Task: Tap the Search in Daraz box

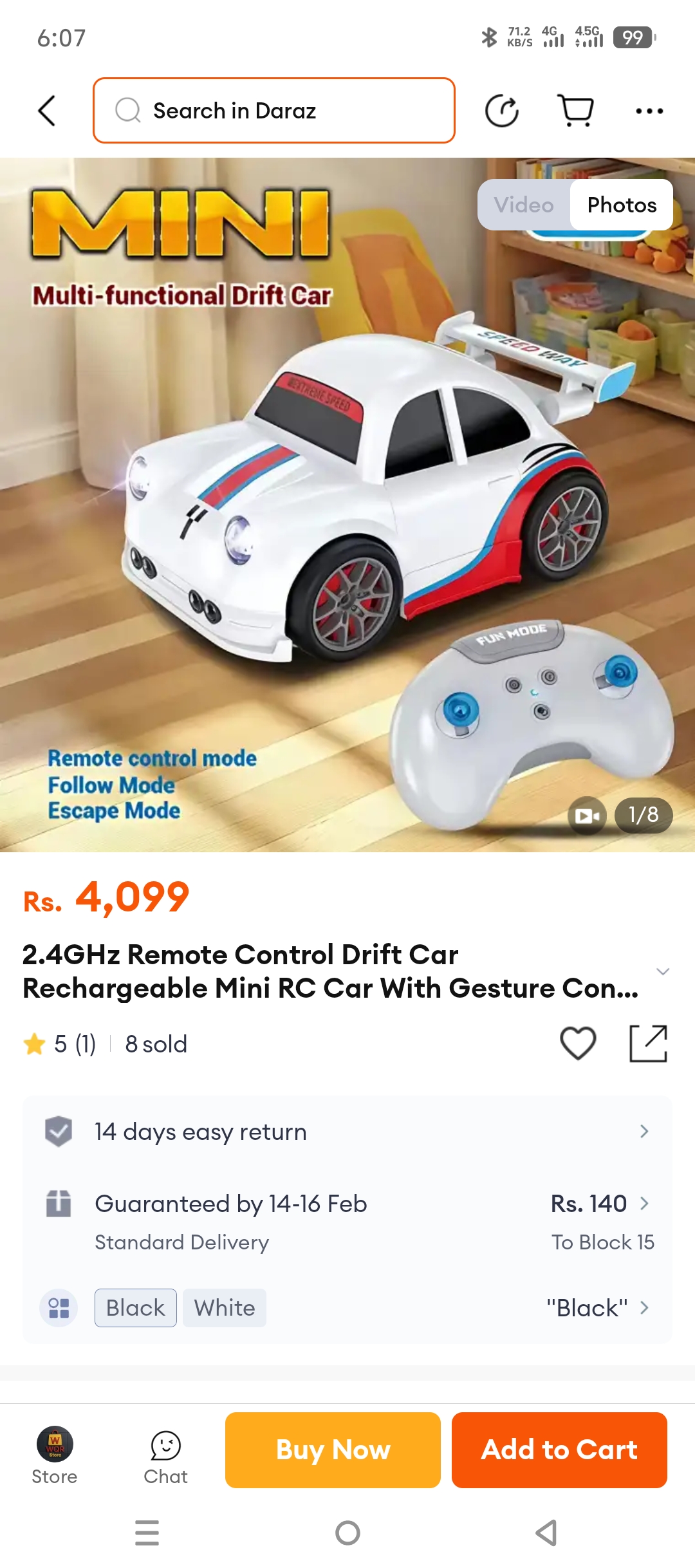Action: click(274, 111)
